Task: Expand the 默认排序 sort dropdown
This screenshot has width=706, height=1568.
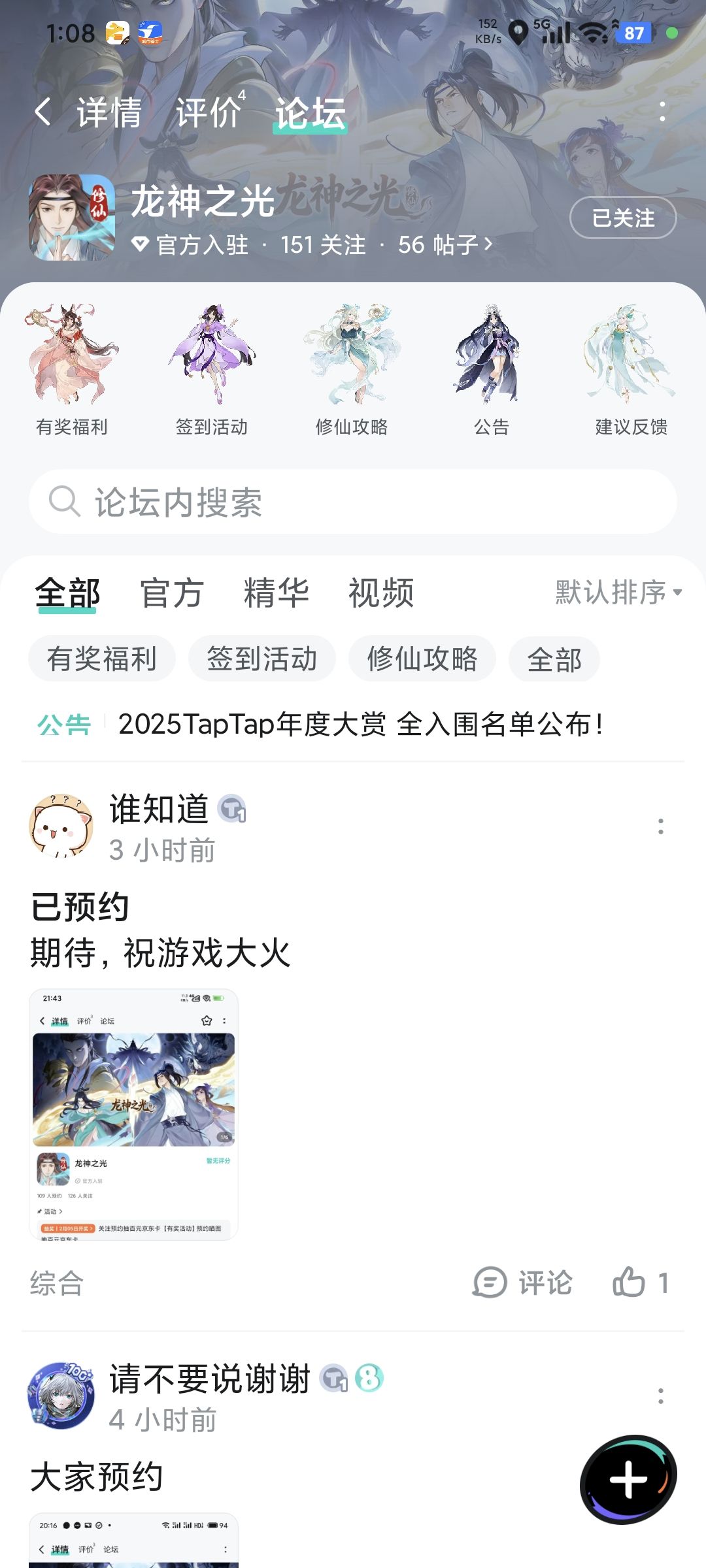Action: (x=618, y=593)
